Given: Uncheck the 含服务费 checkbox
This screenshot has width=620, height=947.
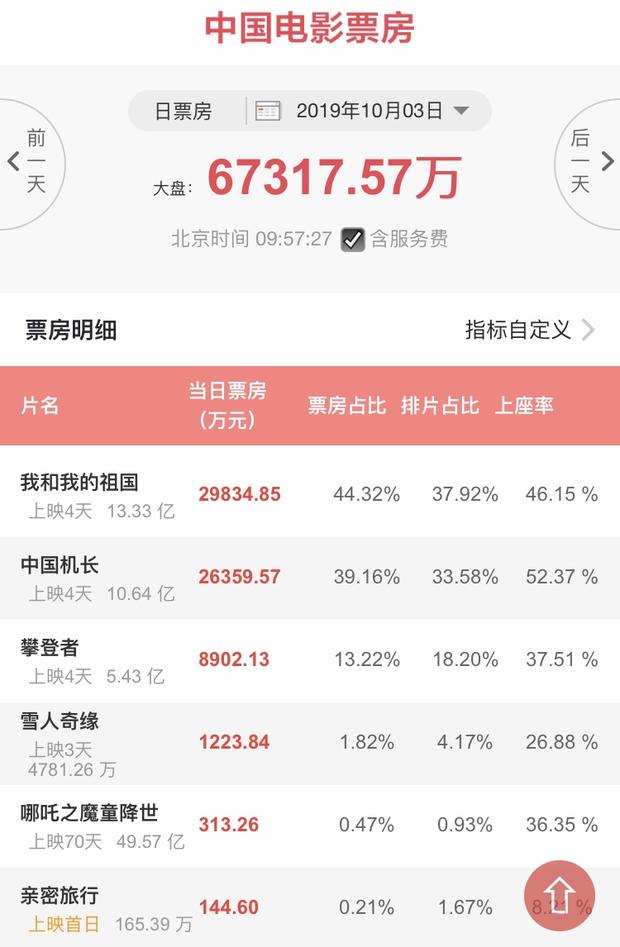Looking at the screenshot, I should coord(352,239).
